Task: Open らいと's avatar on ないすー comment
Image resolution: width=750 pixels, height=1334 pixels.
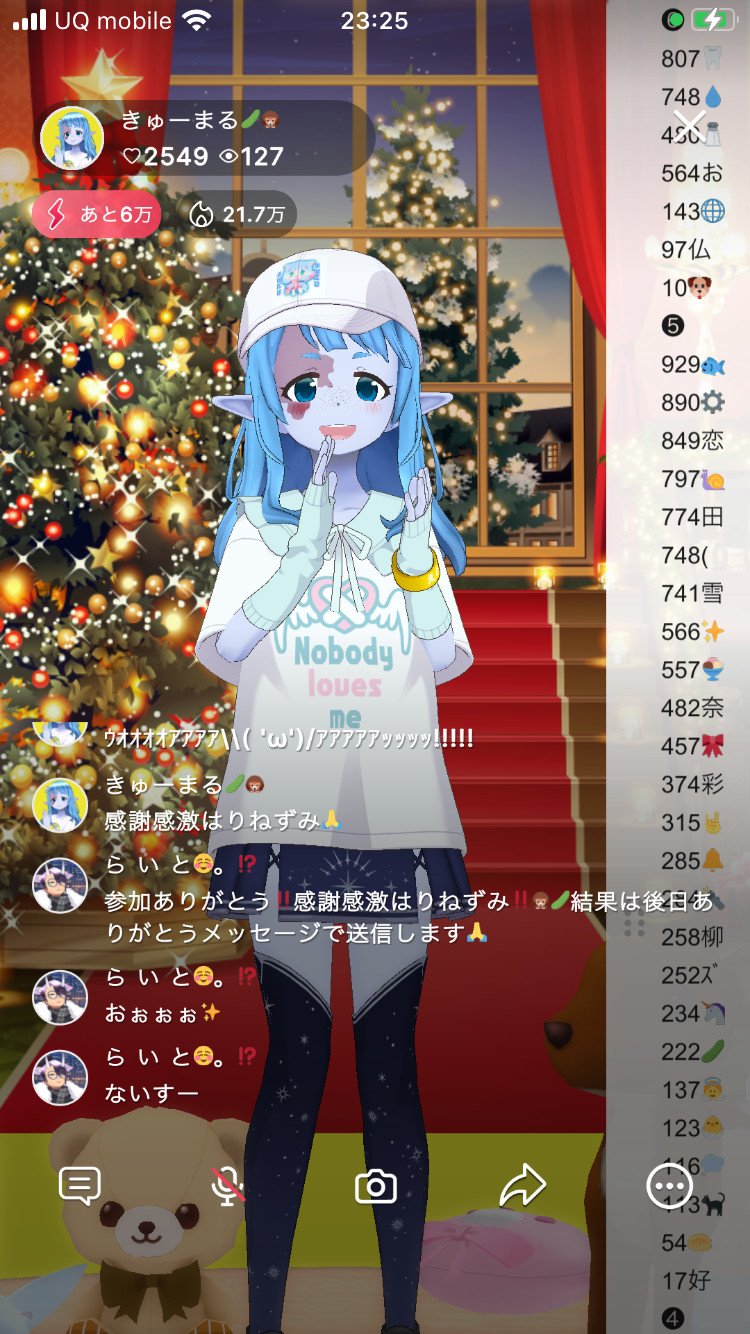Action: point(60,1077)
